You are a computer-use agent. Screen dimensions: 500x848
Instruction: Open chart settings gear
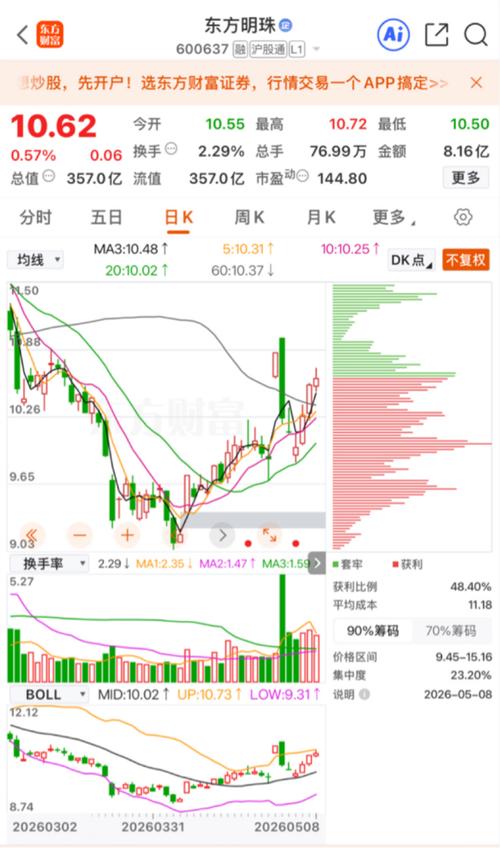[x=463, y=217]
